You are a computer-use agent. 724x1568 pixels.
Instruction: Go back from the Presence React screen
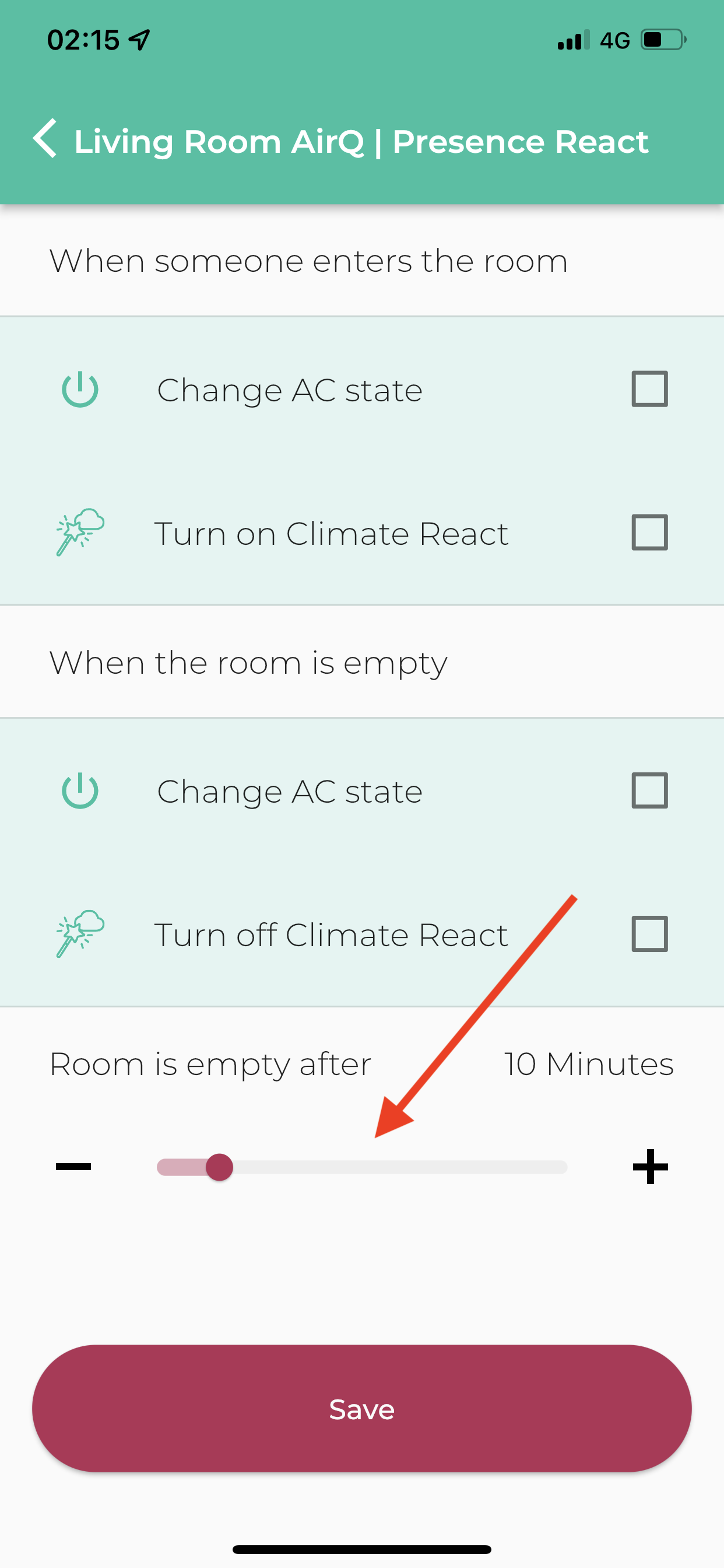click(45, 139)
